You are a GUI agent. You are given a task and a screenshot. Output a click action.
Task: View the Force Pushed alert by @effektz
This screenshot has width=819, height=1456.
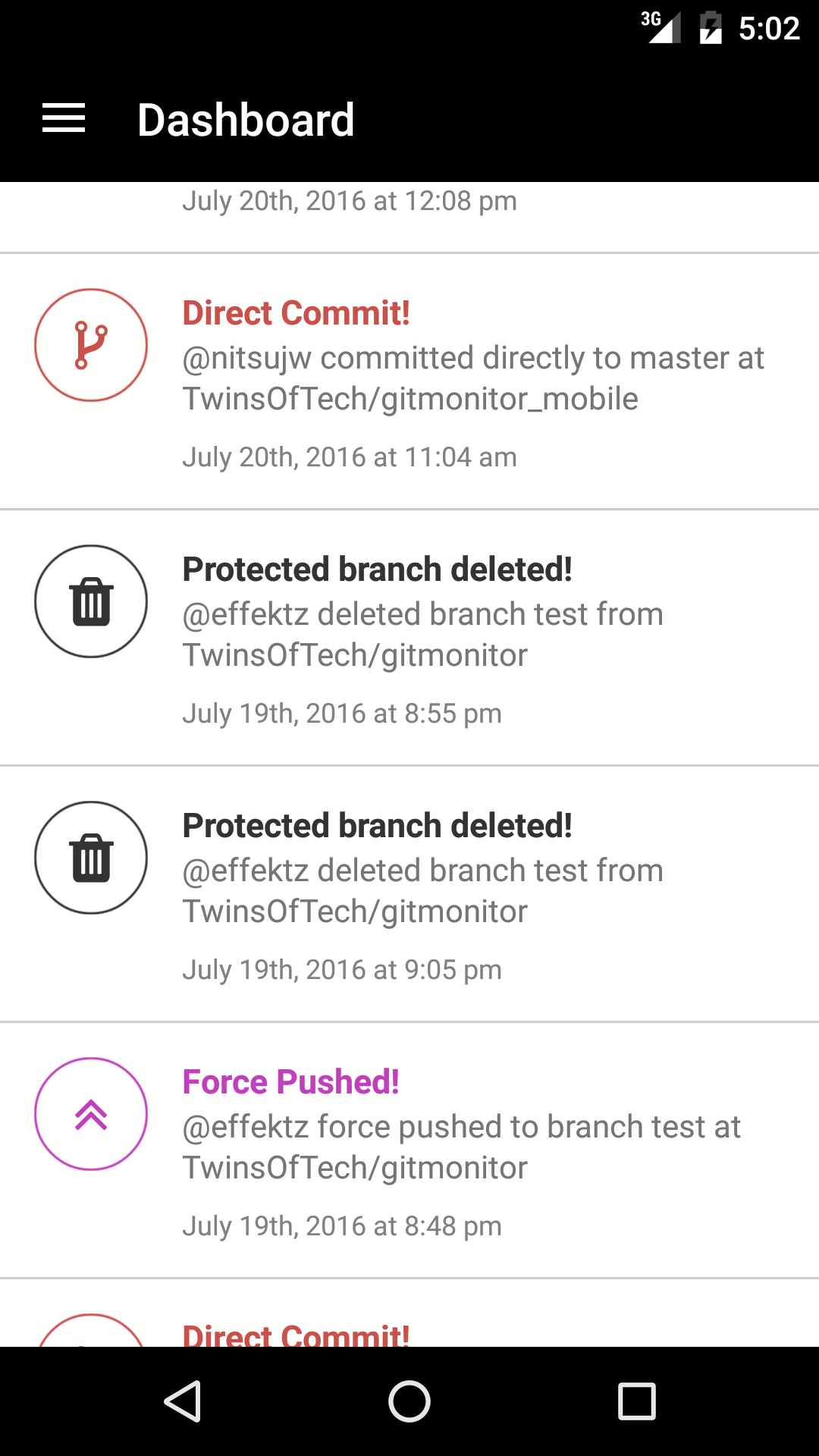pos(409,1150)
